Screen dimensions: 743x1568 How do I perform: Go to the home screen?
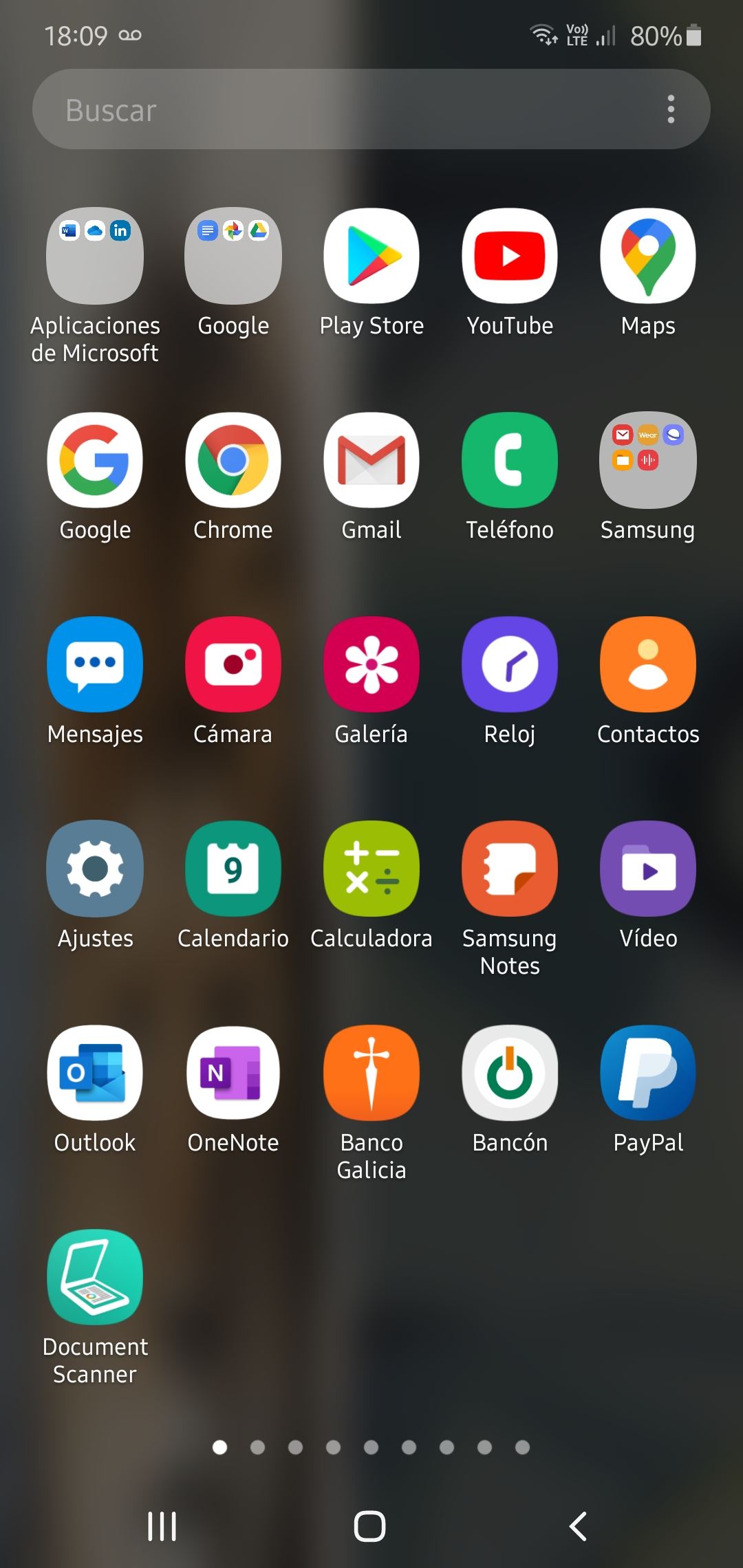pyautogui.click(x=370, y=1527)
